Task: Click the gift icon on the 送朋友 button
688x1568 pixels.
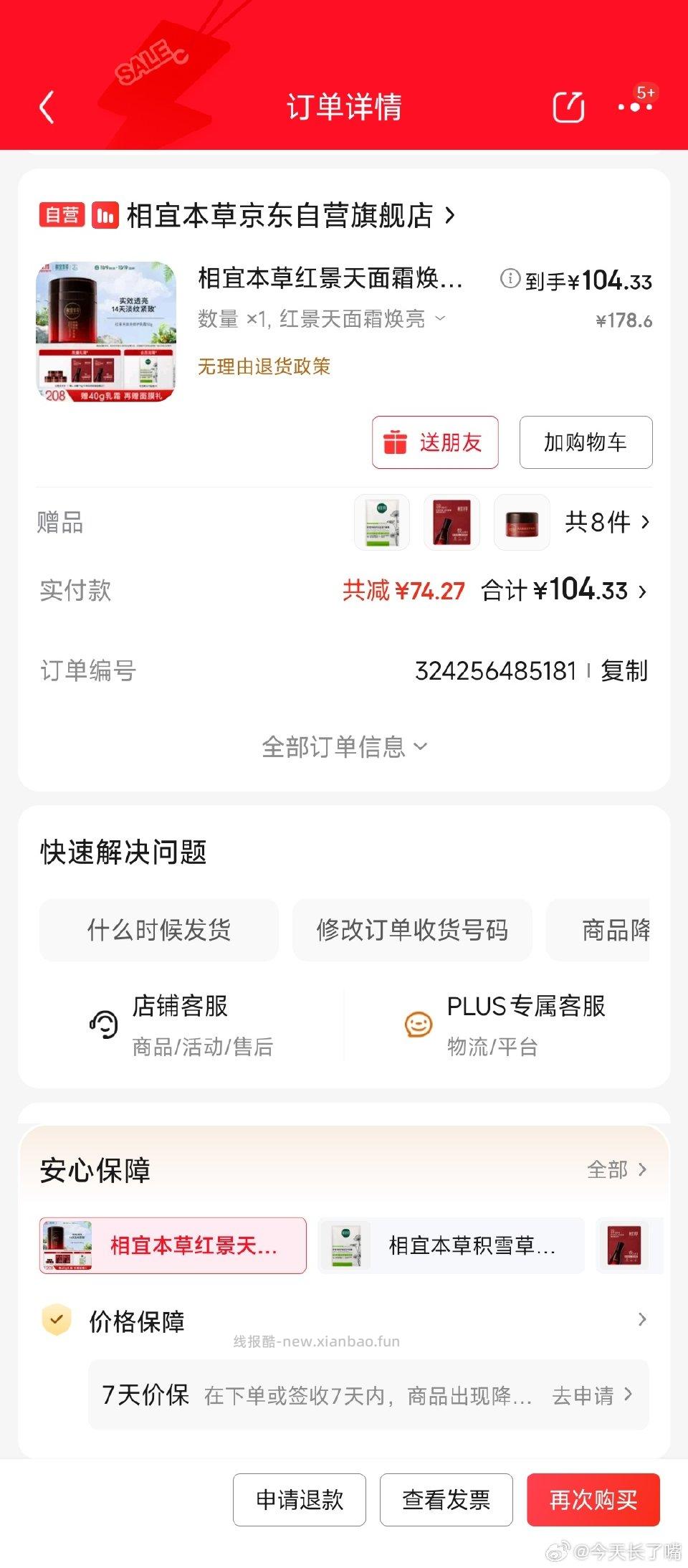Action: click(393, 443)
